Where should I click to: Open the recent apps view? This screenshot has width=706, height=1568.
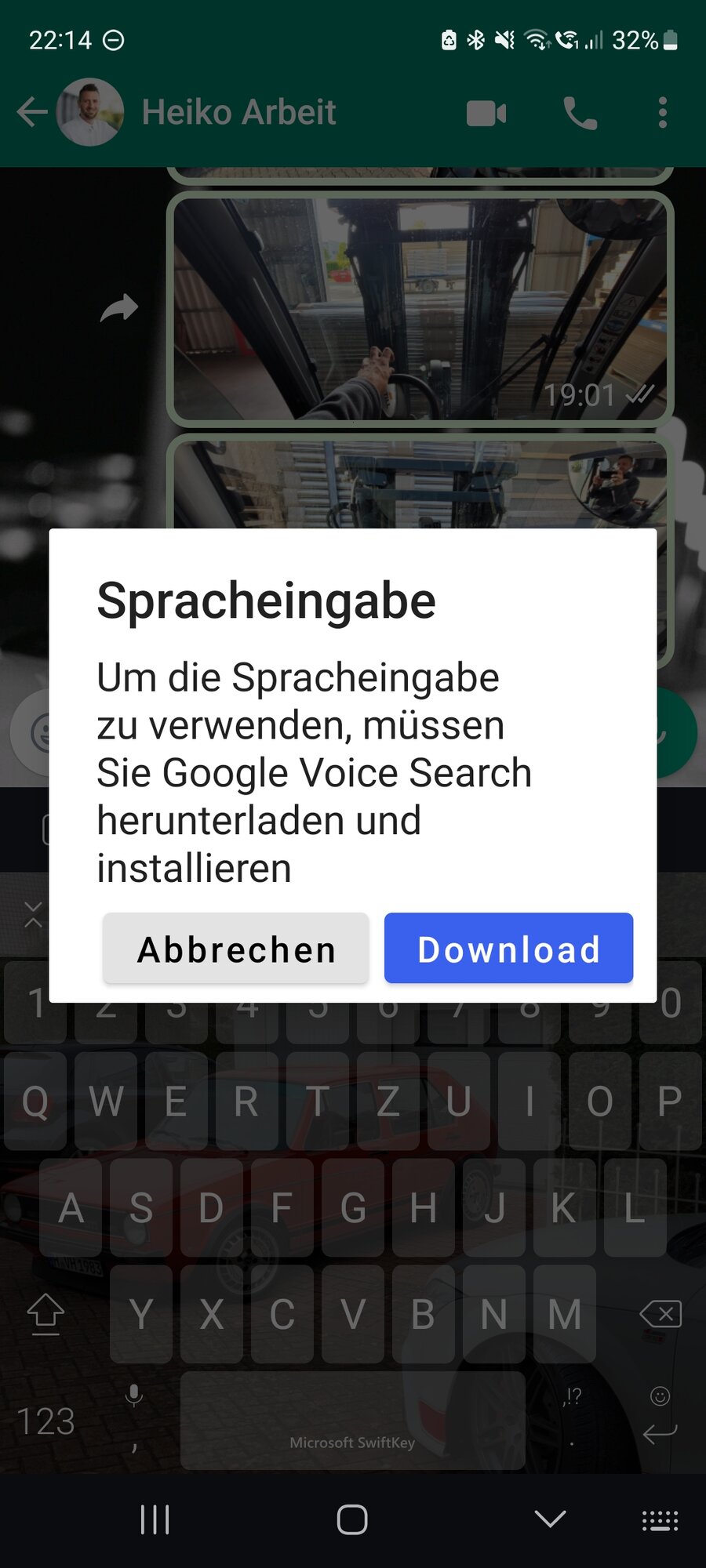tap(155, 1519)
